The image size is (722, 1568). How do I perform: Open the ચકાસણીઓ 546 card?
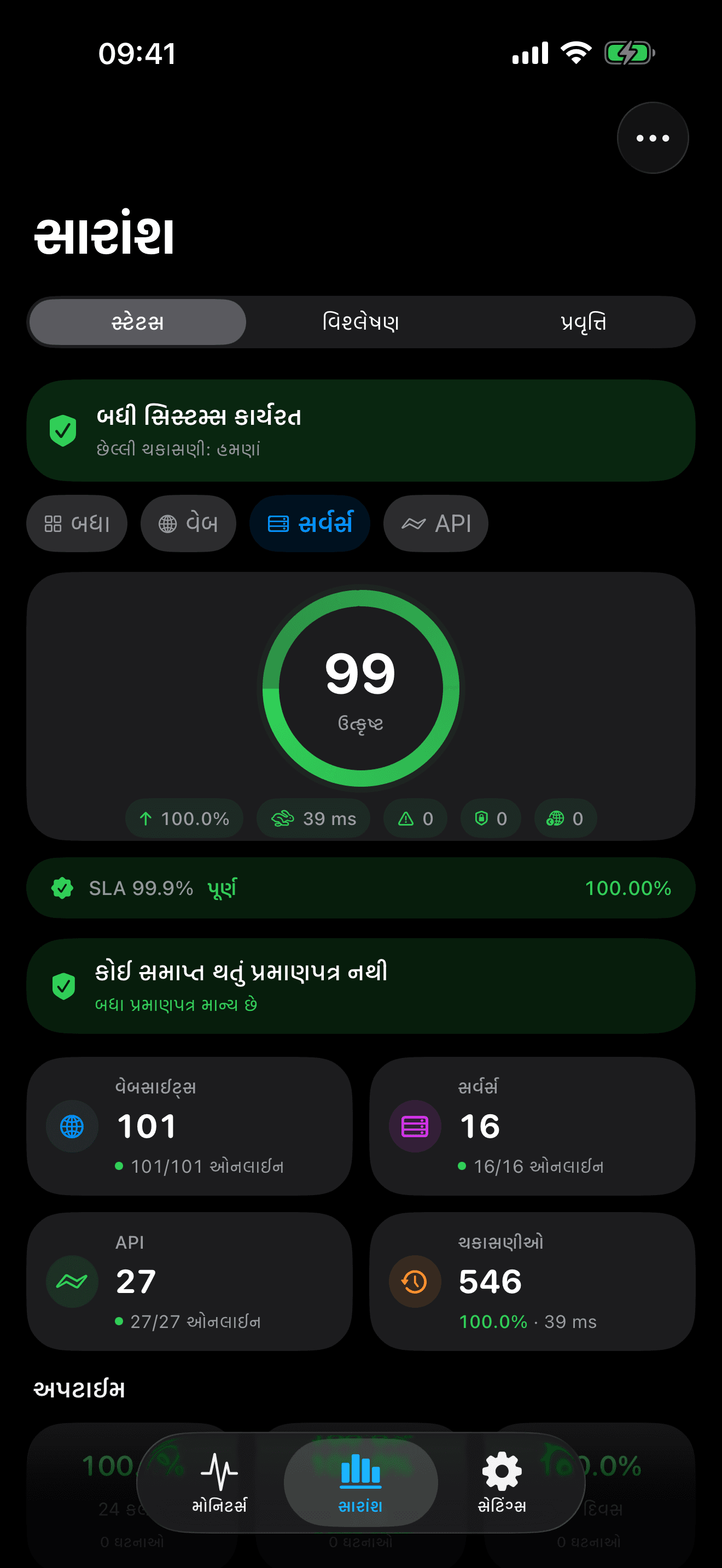(532, 1282)
